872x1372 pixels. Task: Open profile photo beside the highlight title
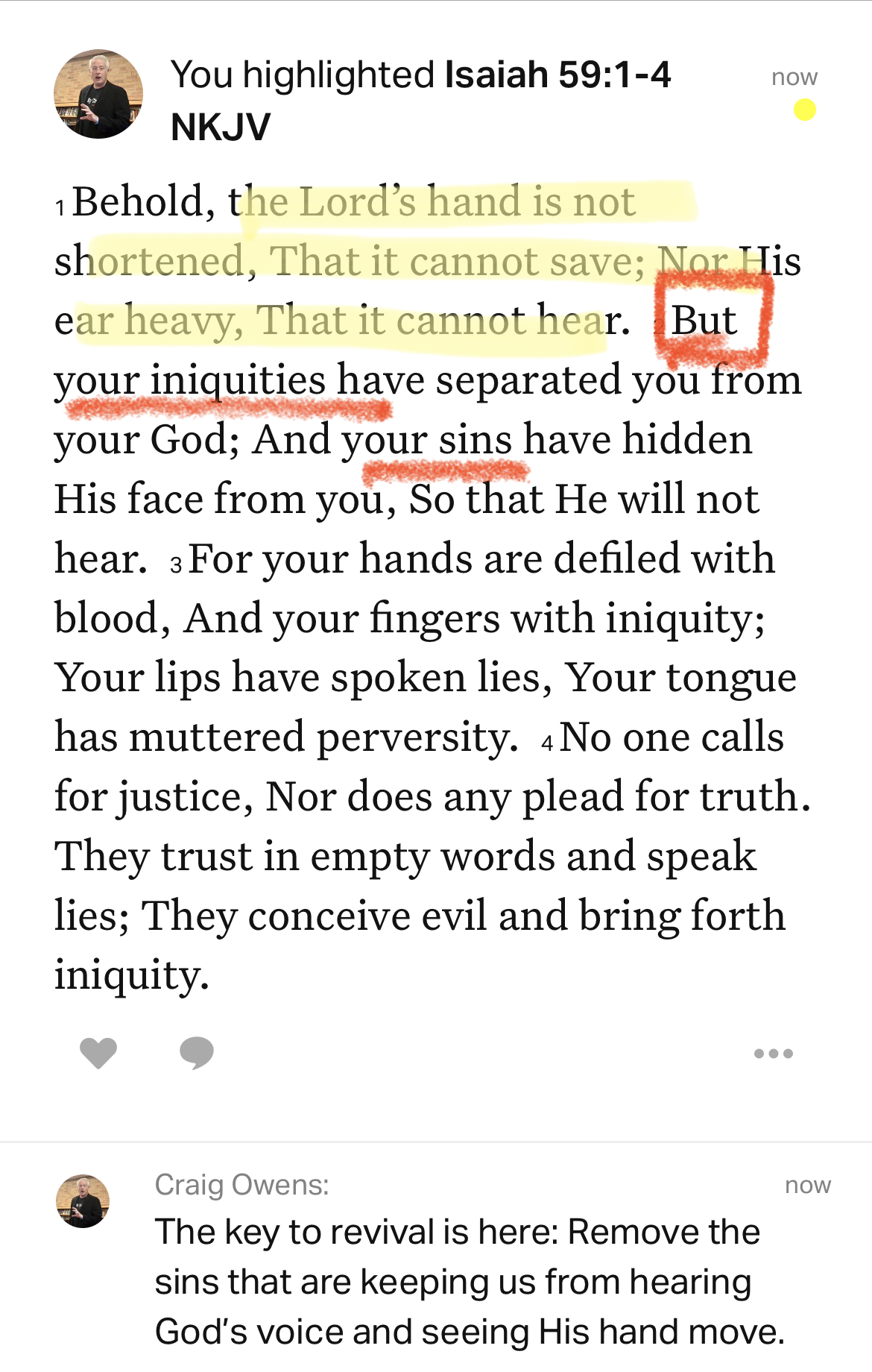(x=98, y=94)
